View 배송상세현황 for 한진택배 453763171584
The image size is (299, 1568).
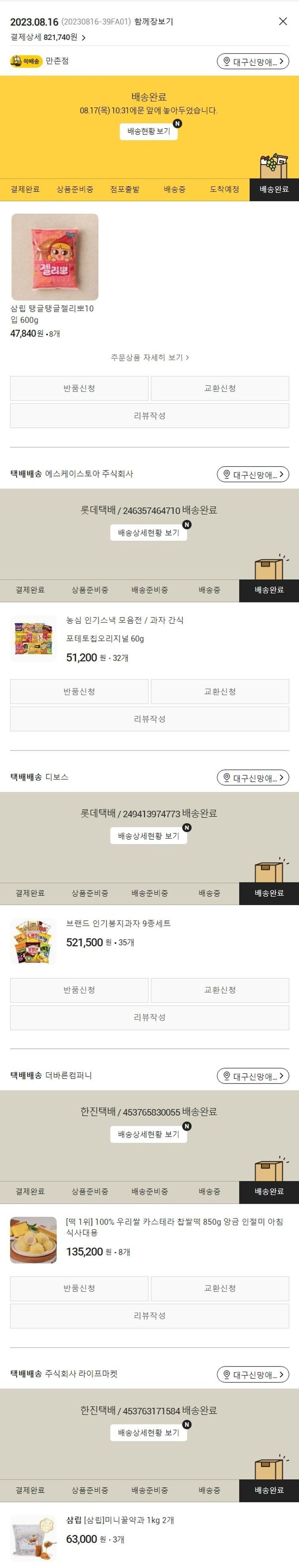point(148,1432)
